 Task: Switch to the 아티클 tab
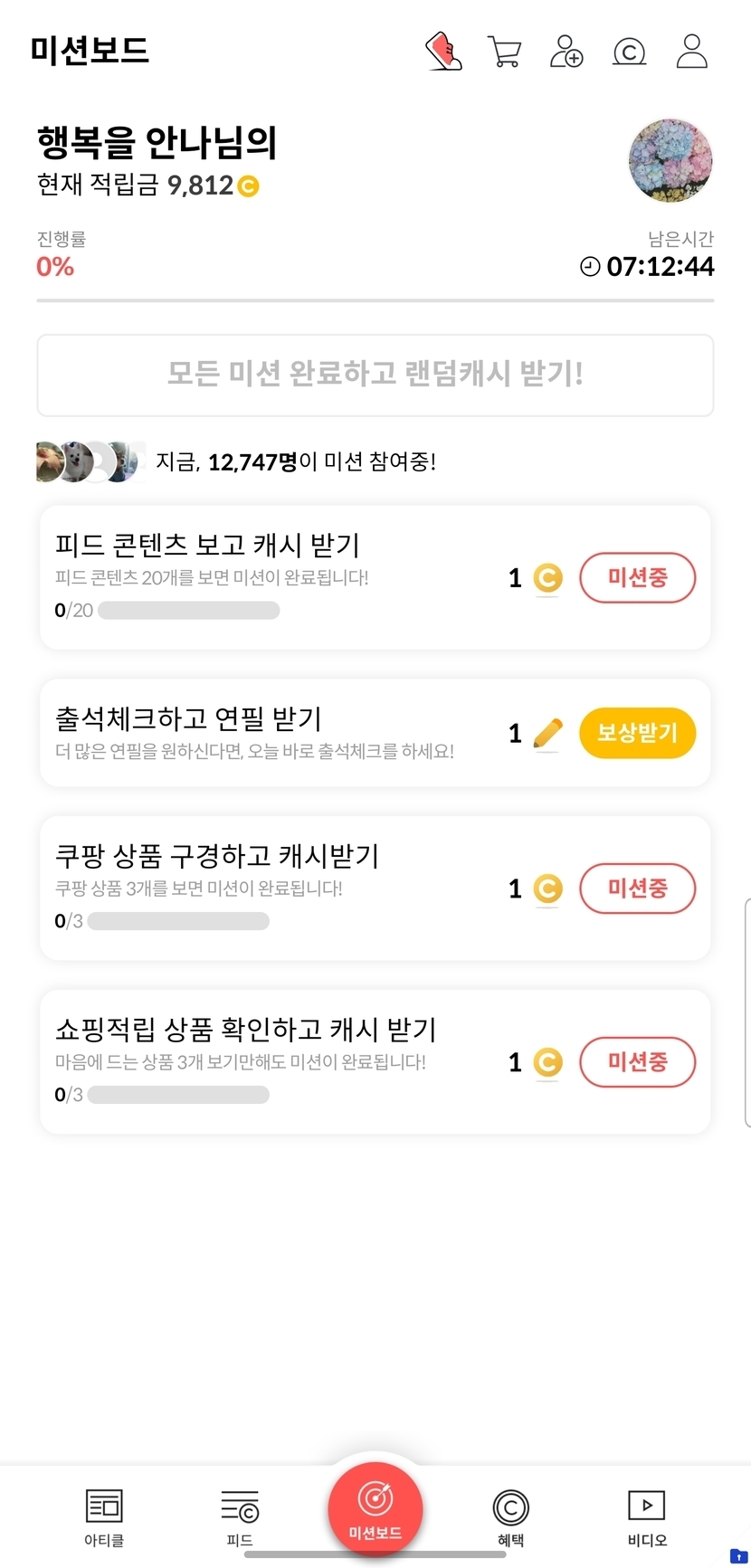pos(104,1517)
